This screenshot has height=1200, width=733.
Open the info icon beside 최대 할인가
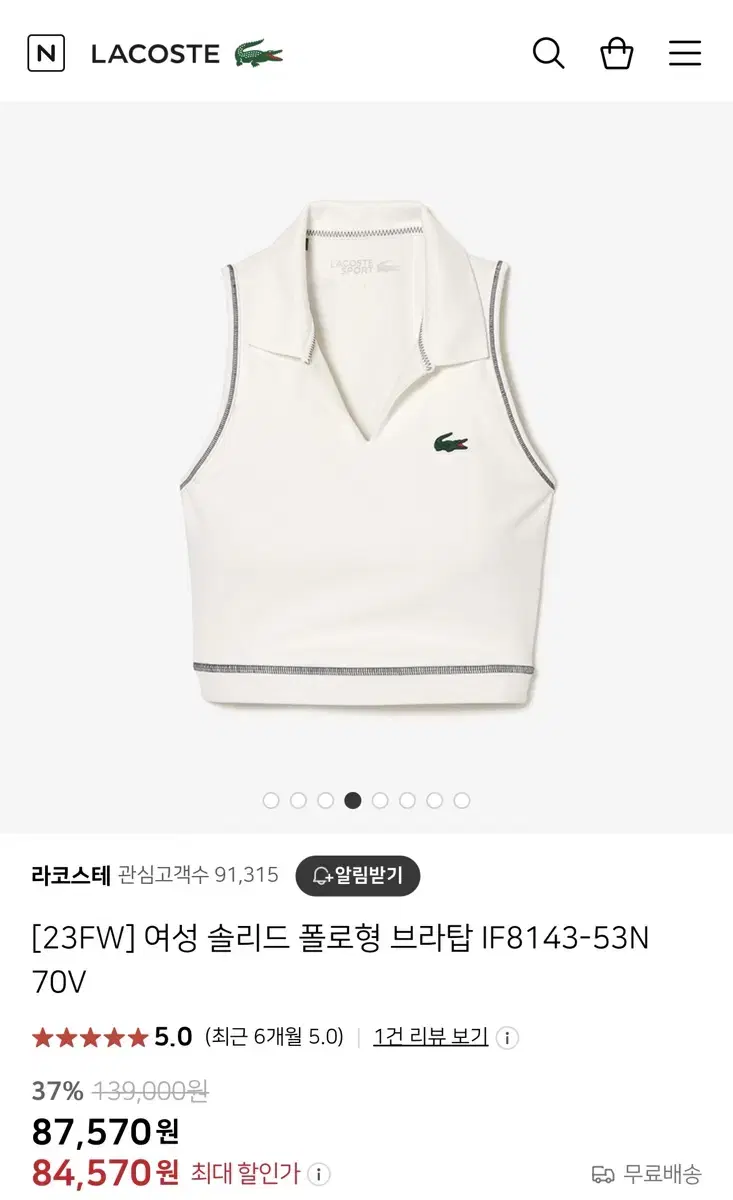pos(319,1173)
